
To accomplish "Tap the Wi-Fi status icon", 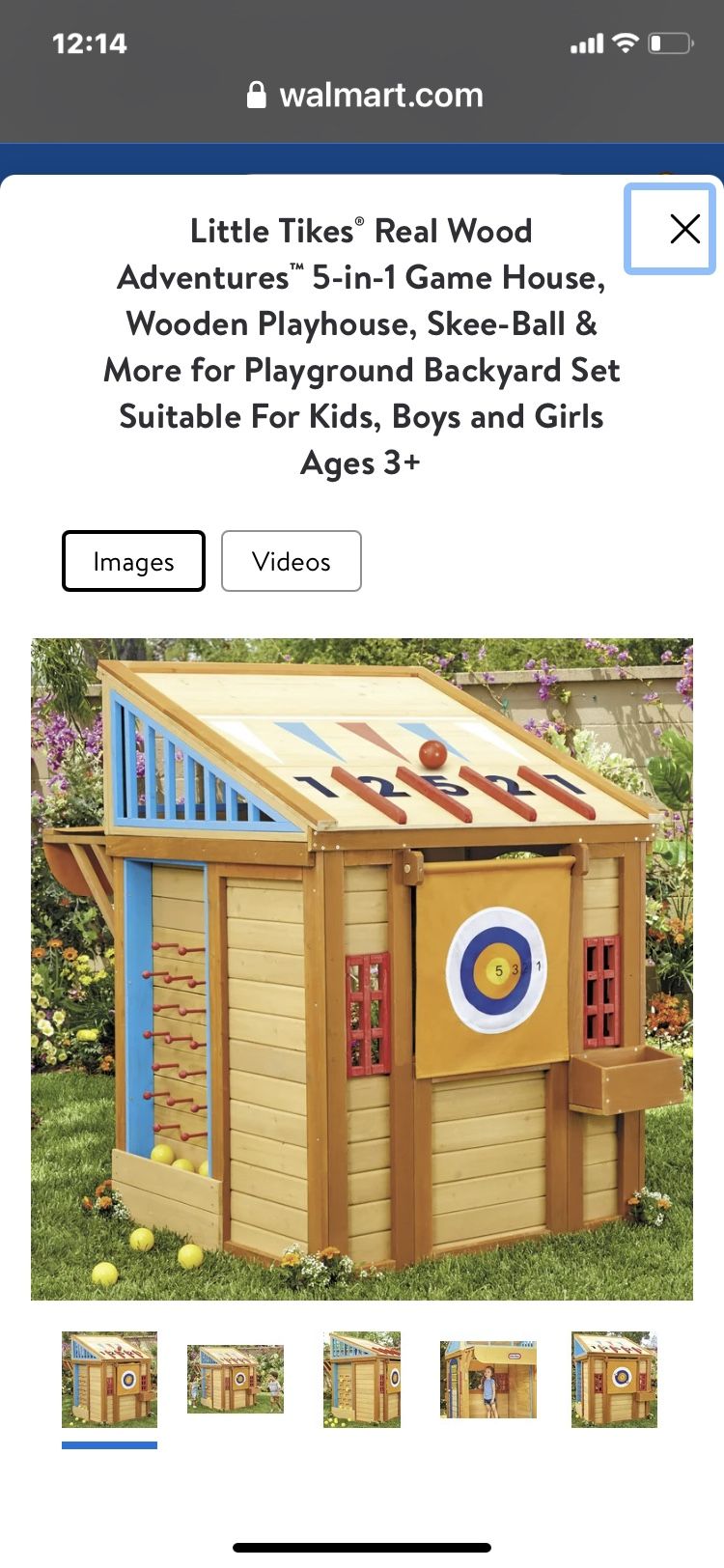I will point(624,42).
